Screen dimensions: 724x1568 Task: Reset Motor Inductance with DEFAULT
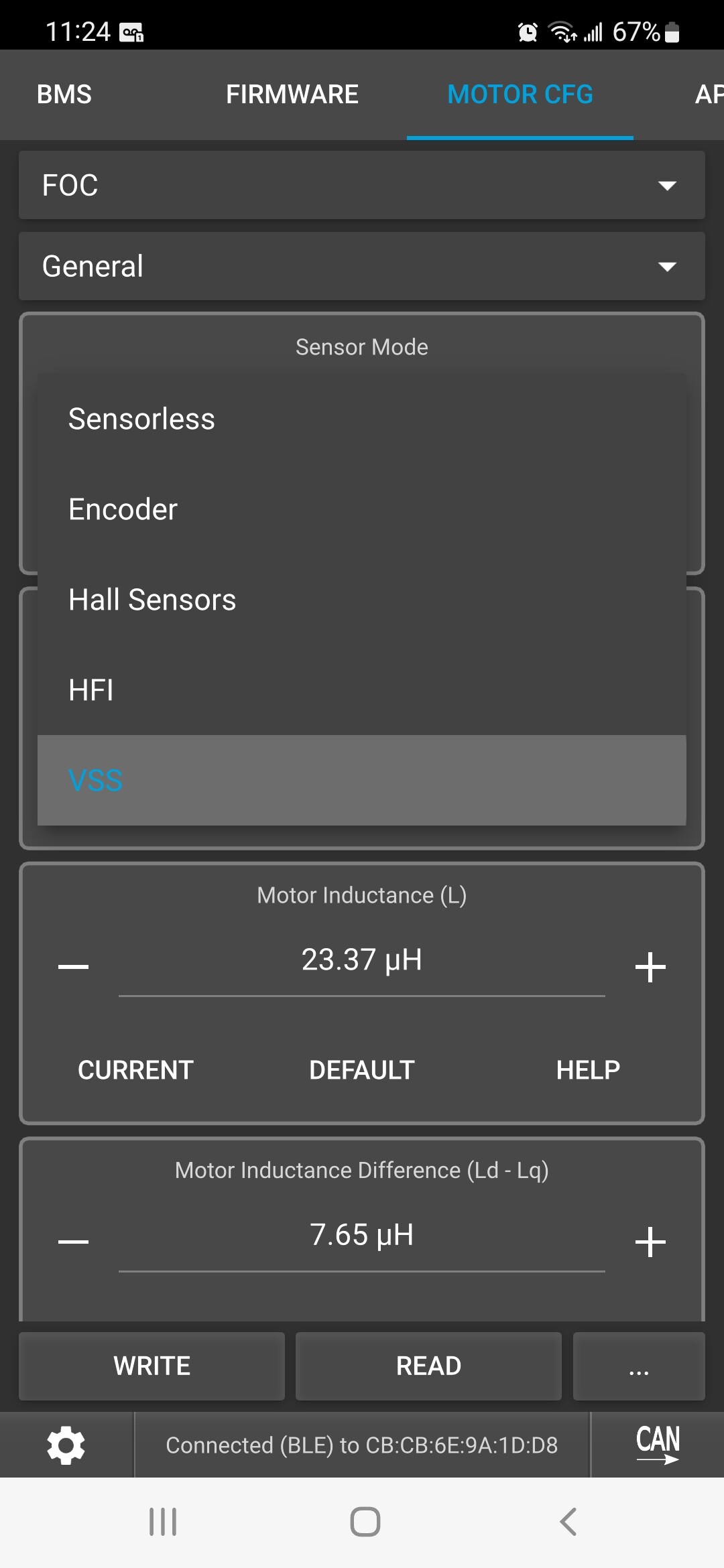tap(361, 1070)
